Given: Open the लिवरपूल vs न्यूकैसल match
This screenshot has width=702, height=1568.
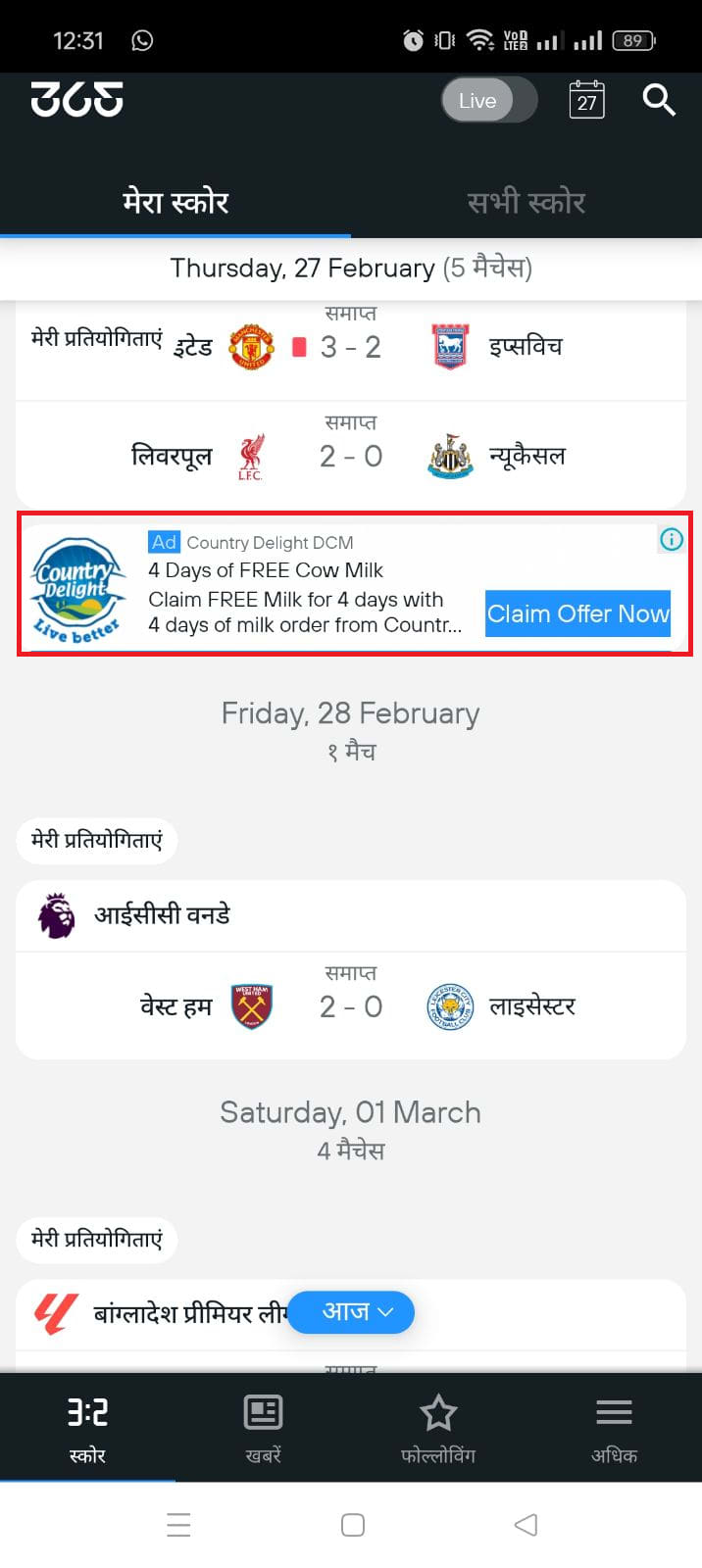Looking at the screenshot, I should tap(350, 456).
